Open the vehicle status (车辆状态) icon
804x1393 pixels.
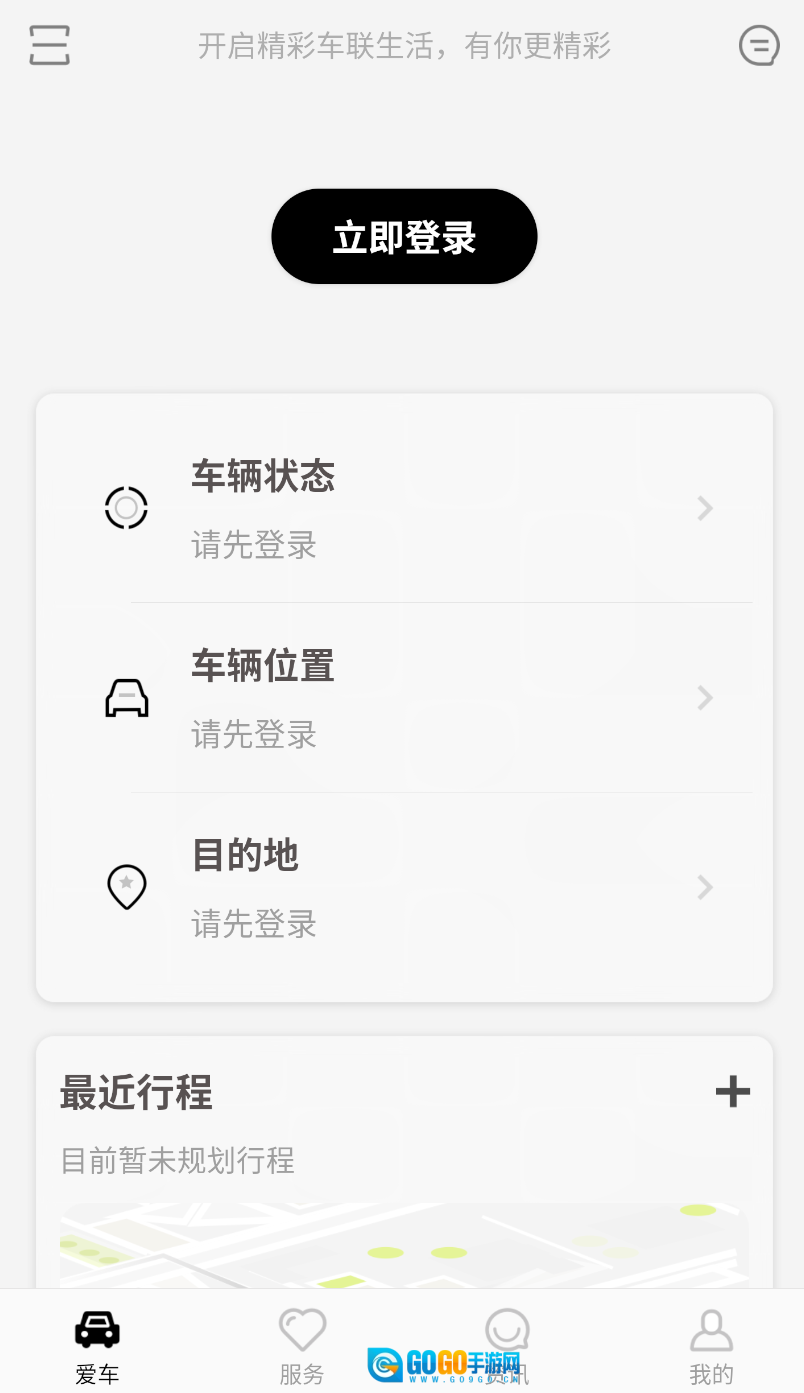(126, 507)
